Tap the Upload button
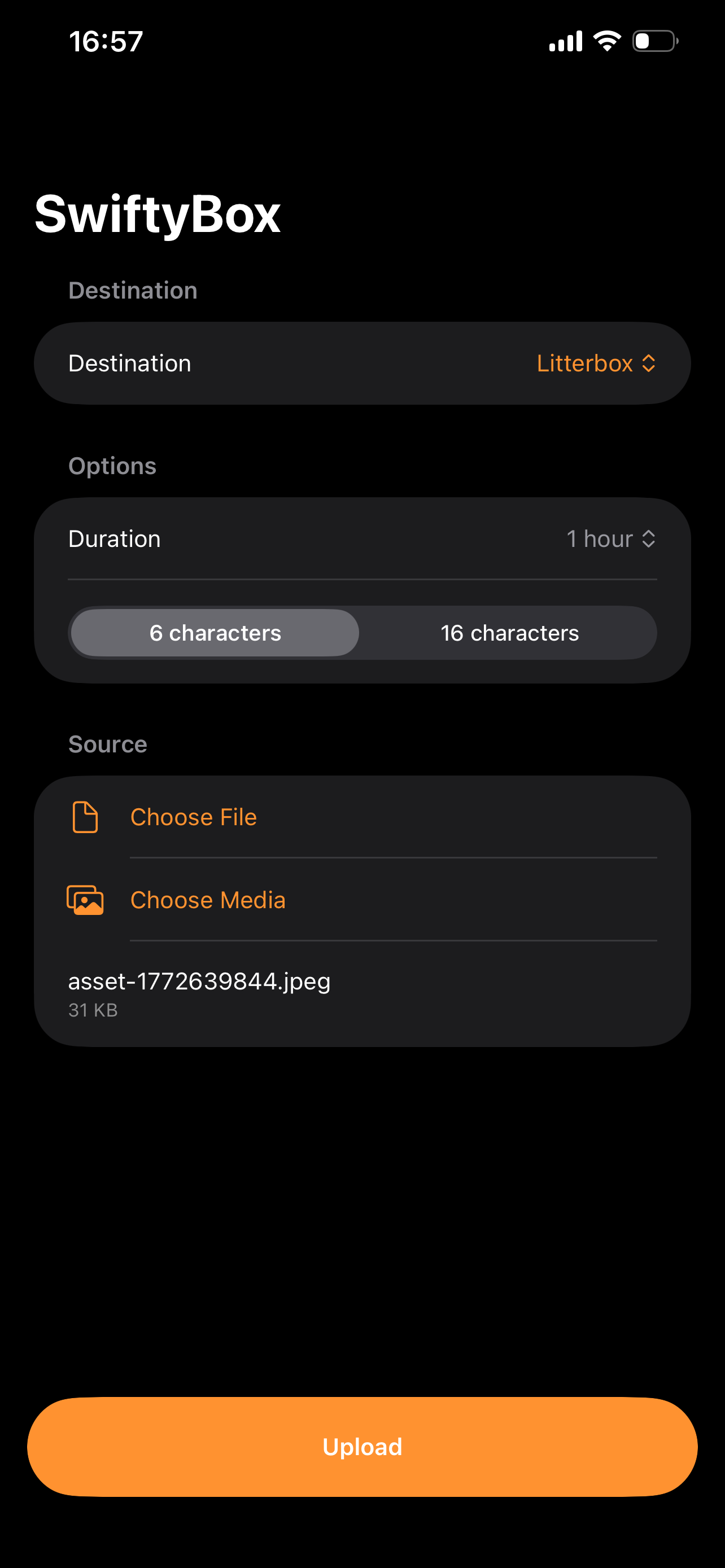Viewport: 725px width, 1568px height. click(362, 1447)
